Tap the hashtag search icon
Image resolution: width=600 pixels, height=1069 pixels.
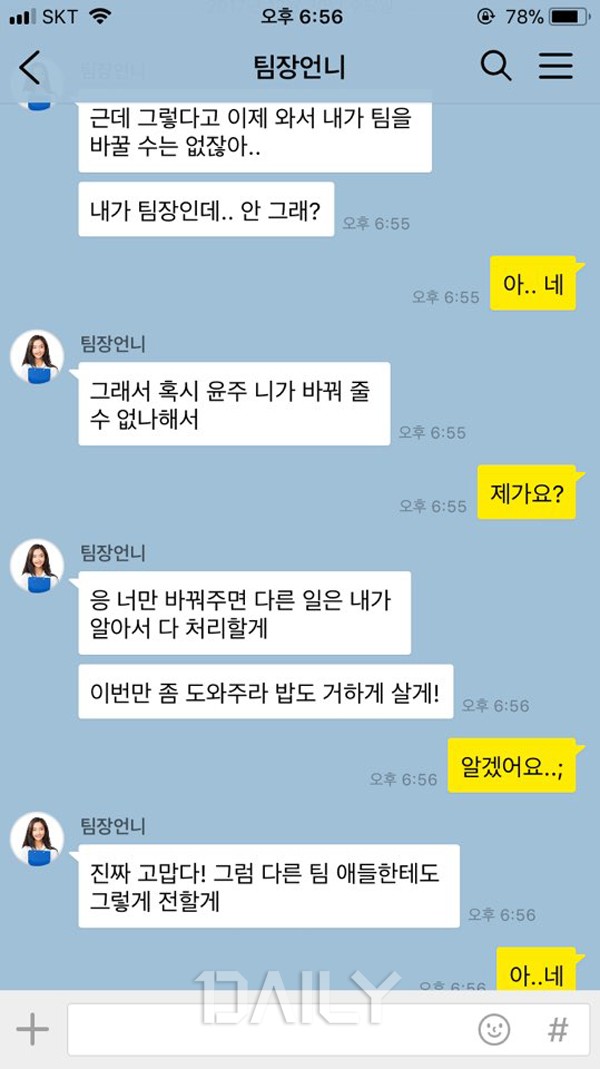(558, 1029)
